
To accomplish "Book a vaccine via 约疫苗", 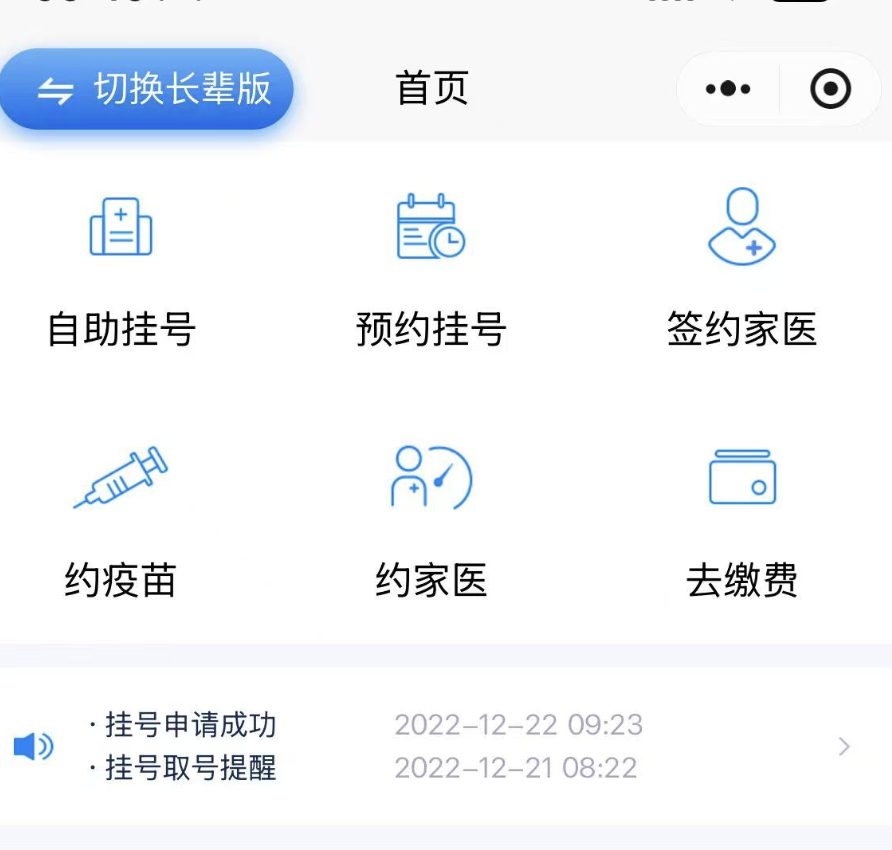I will [121, 520].
